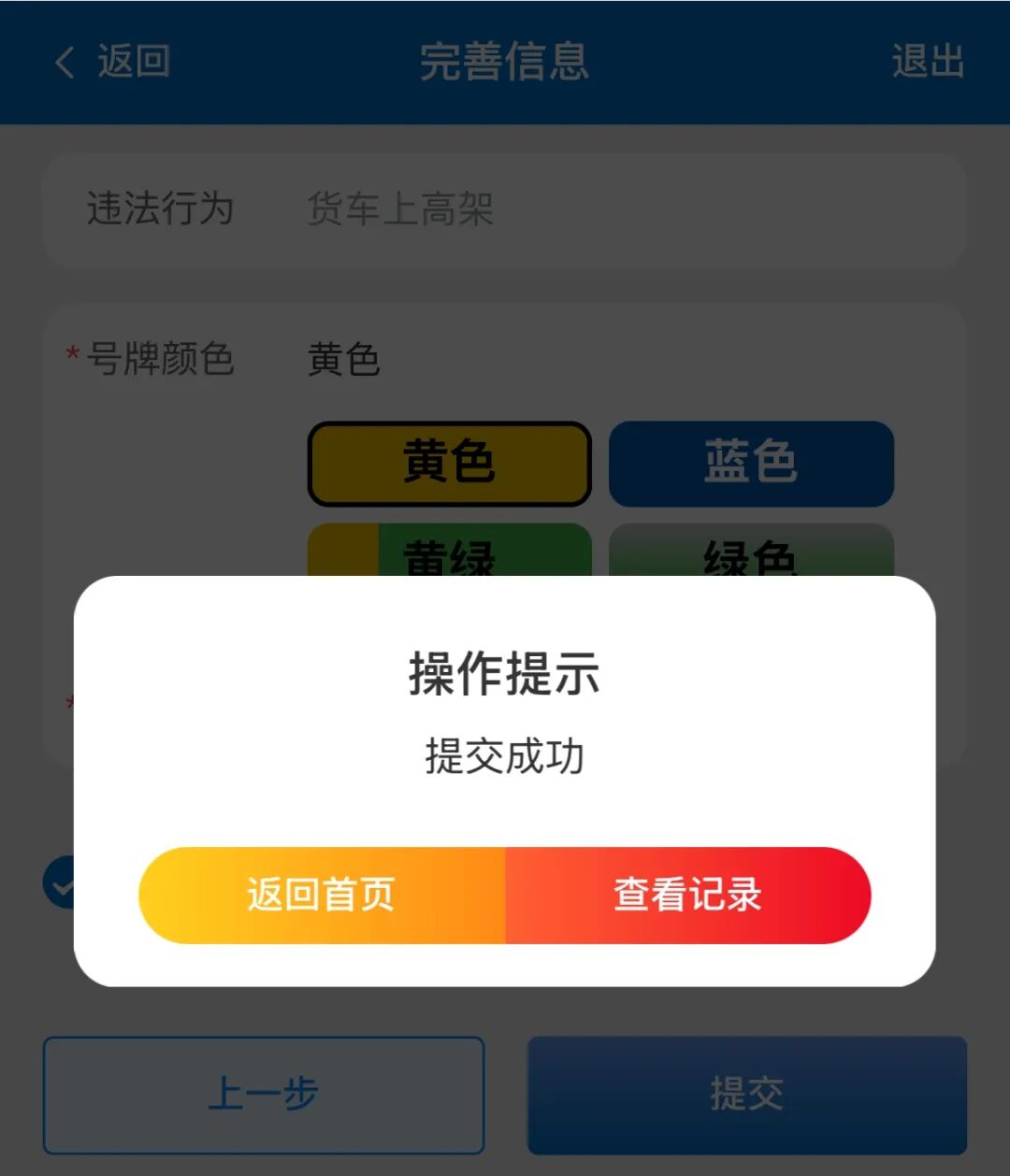Screen dimensions: 1010x1176
Task: Select the 黄色 yellow plate color swatch
Action: coord(449,463)
